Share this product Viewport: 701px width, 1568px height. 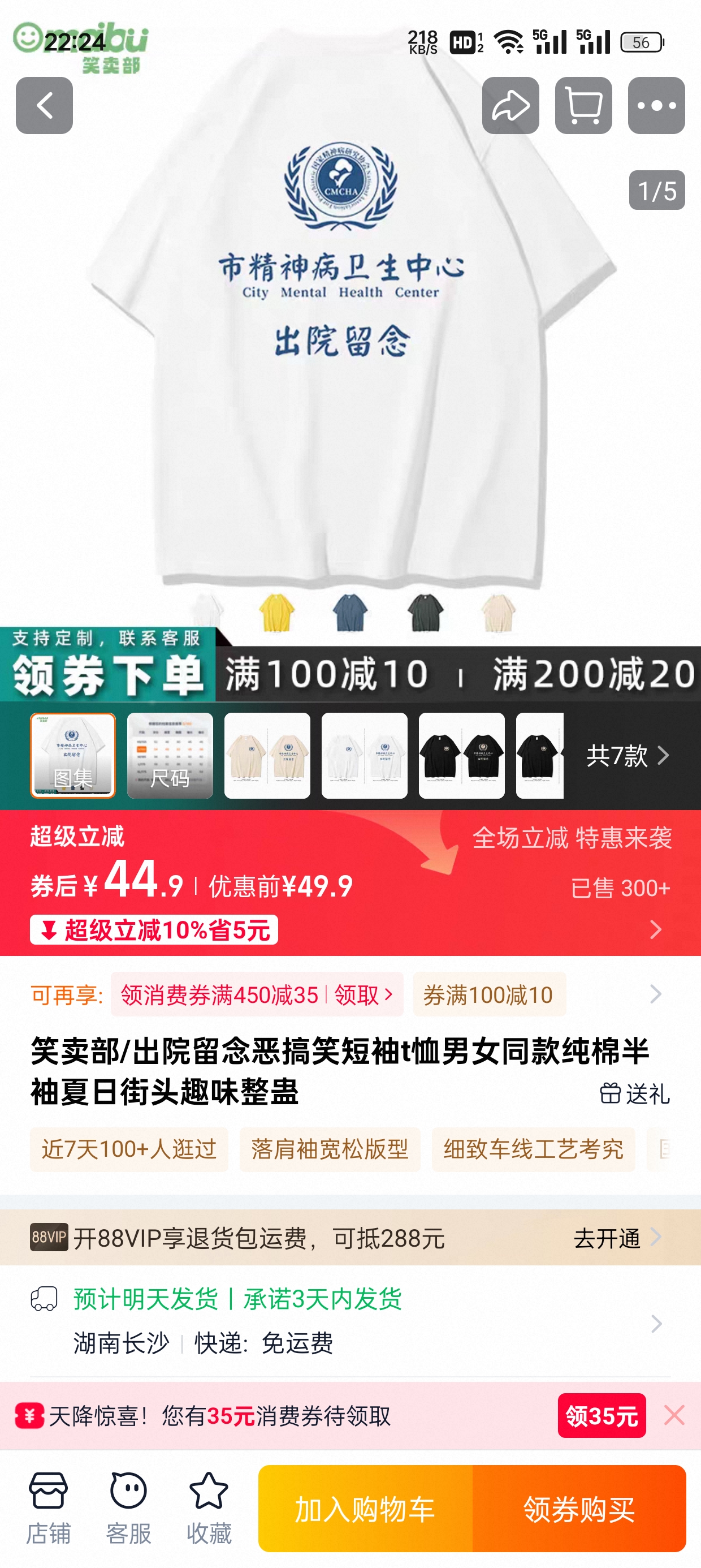click(510, 105)
